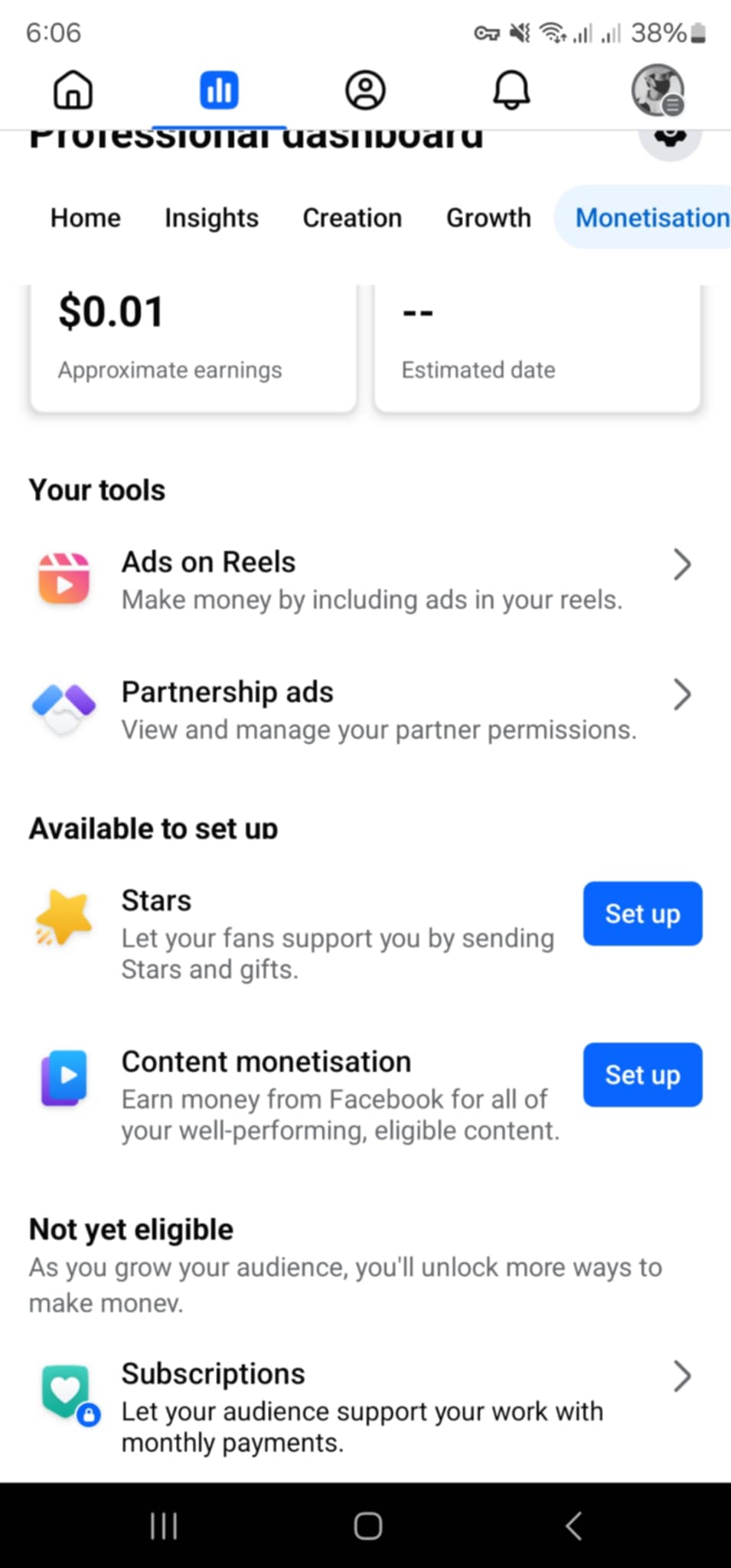
Task: Open Subscriptions details
Action: tap(365, 1407)
